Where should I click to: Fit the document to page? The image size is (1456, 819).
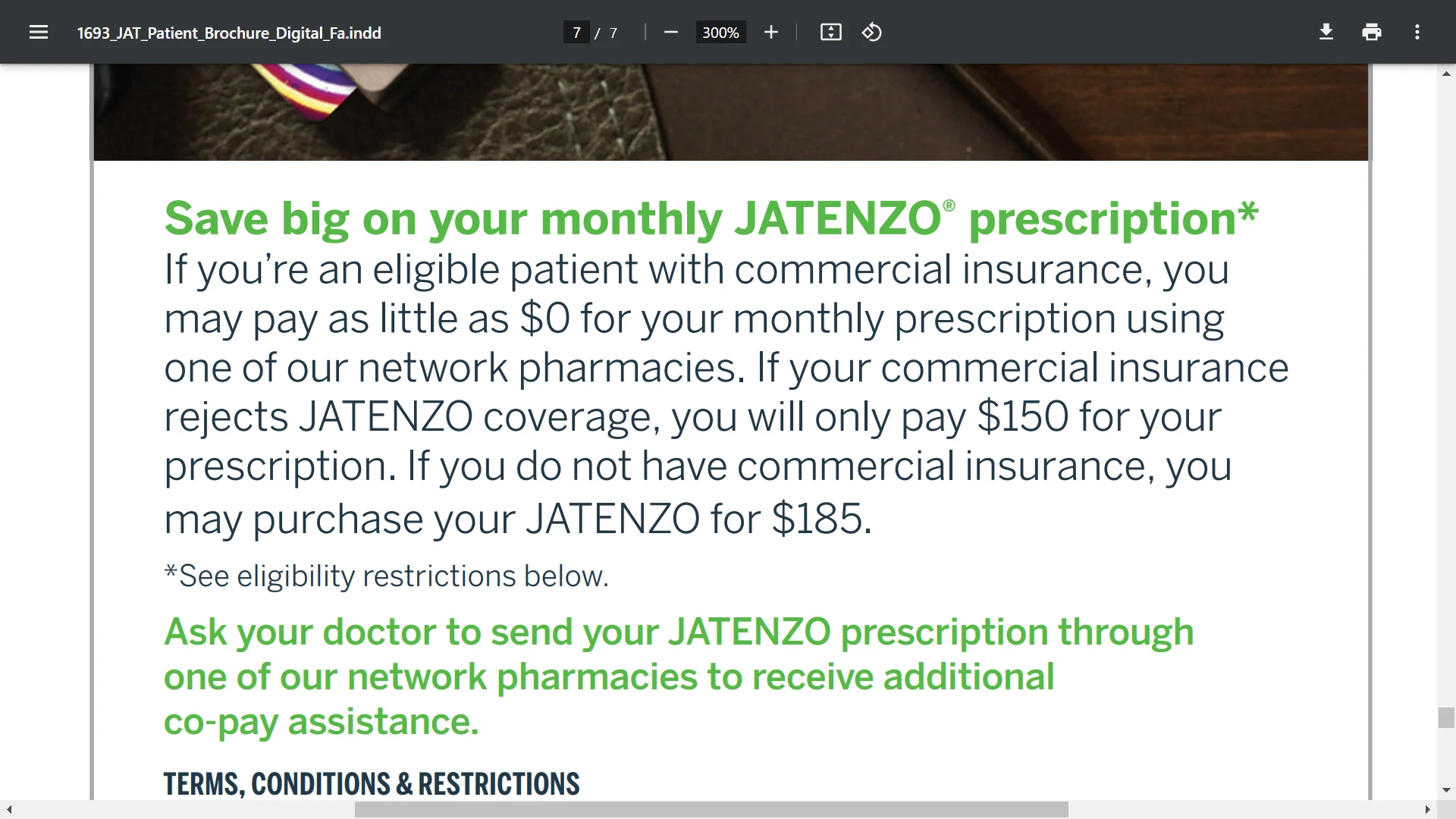point(831,33)
